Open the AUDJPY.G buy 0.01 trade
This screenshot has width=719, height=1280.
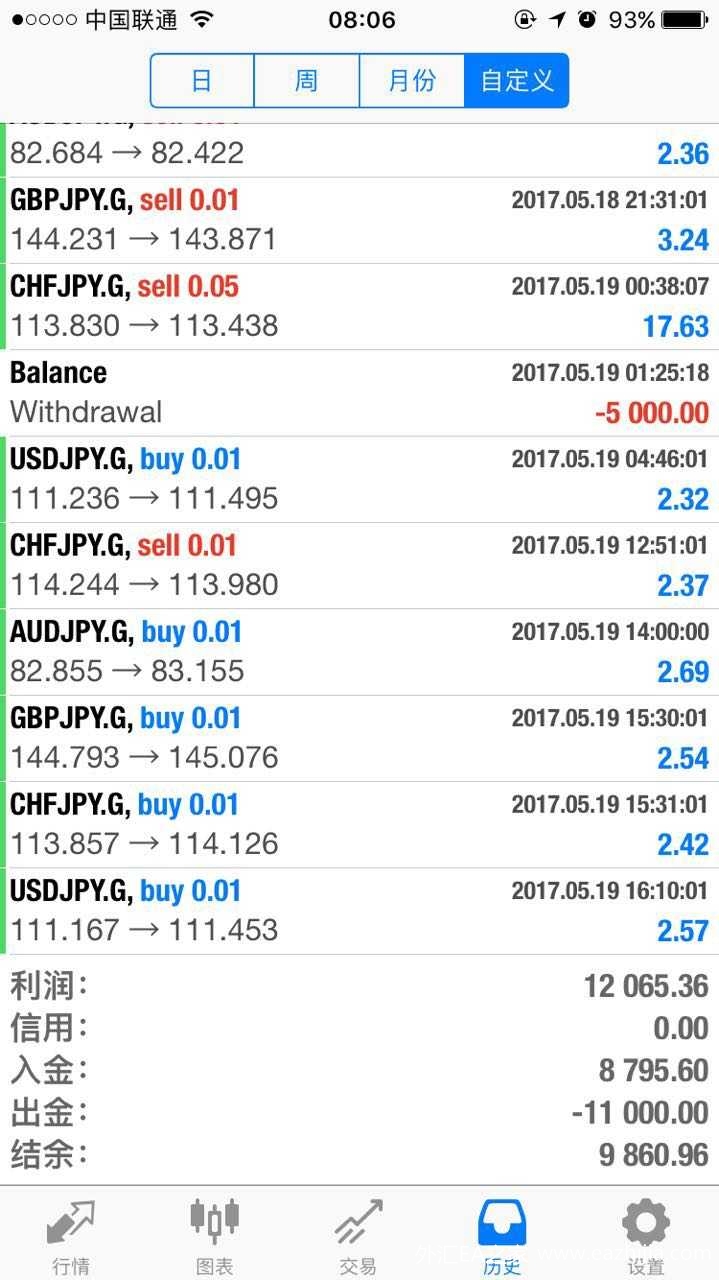pos(359,651)
